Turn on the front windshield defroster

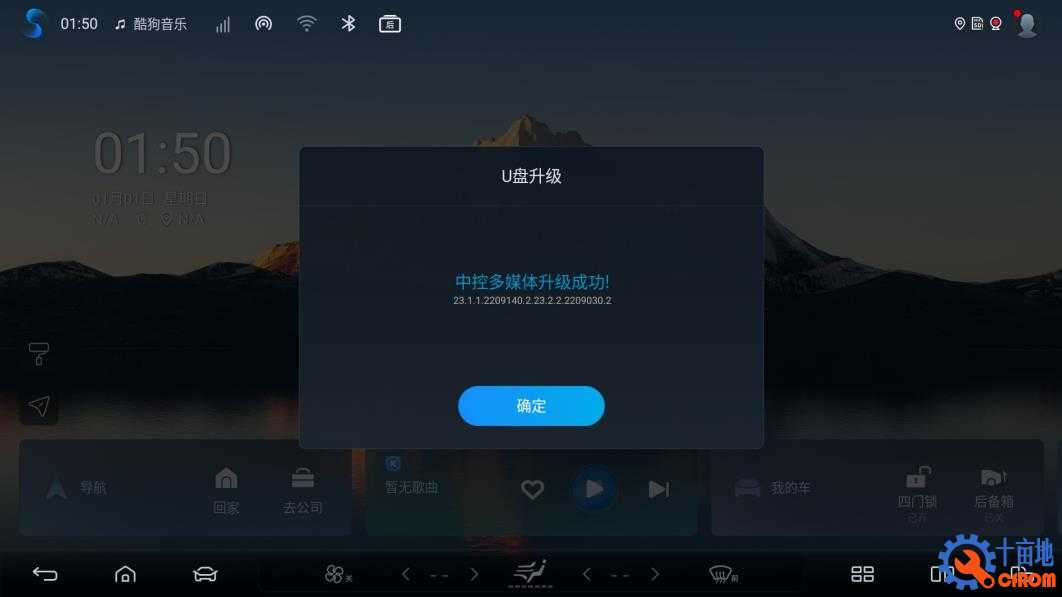(722, 573)
